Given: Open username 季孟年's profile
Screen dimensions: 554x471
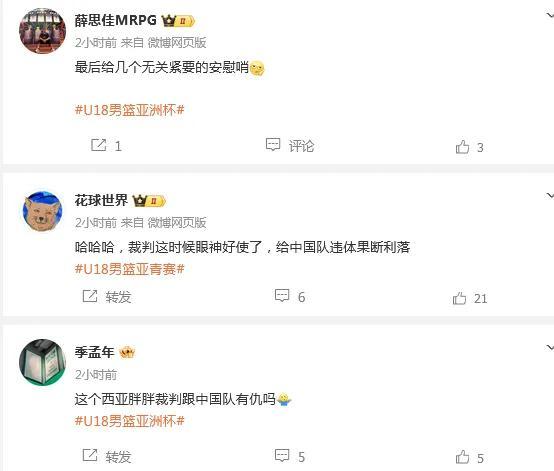Looking at the screenshot, I should click(94, 352).
